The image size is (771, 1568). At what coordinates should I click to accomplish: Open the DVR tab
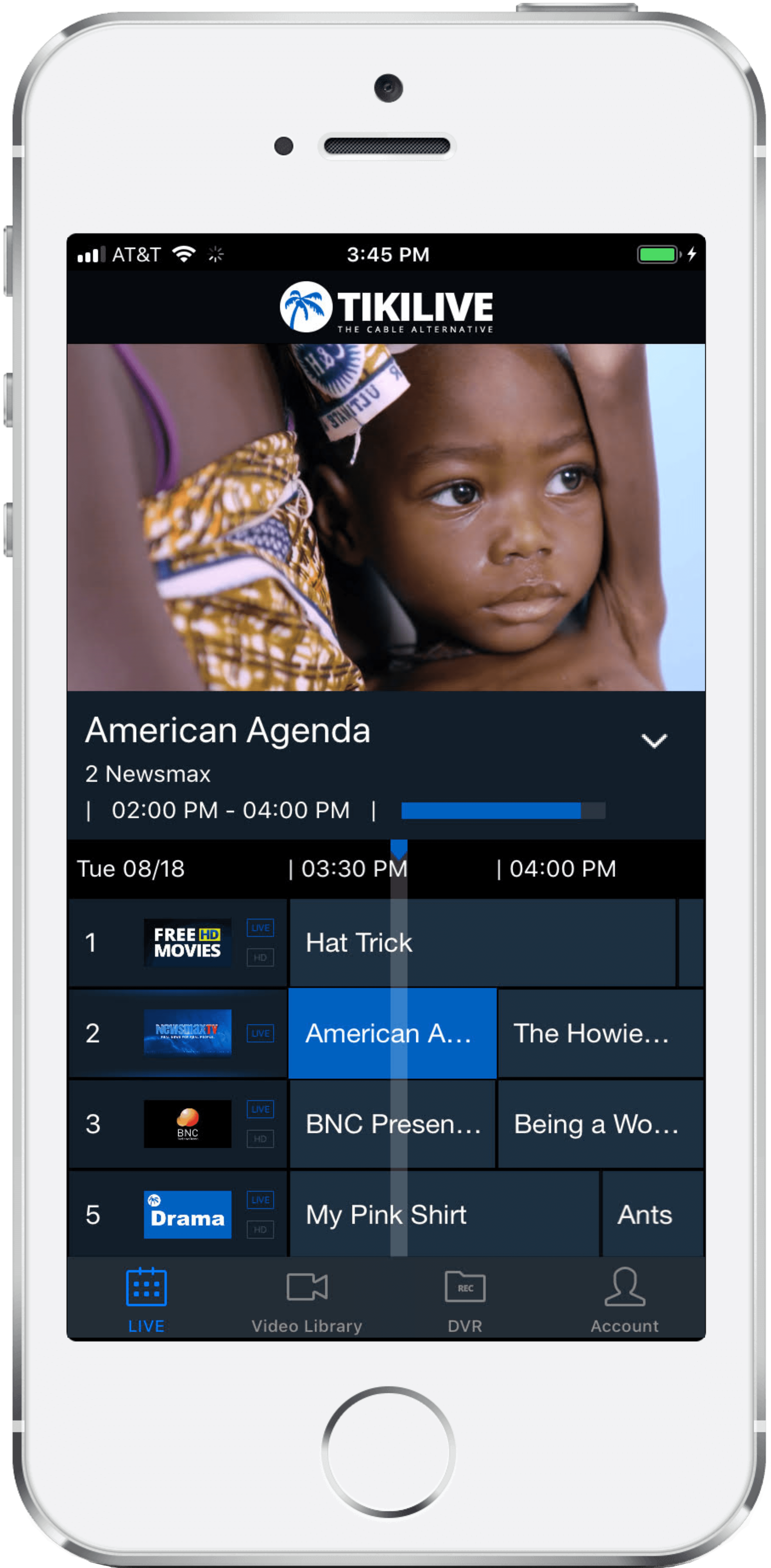point(465,1300)
